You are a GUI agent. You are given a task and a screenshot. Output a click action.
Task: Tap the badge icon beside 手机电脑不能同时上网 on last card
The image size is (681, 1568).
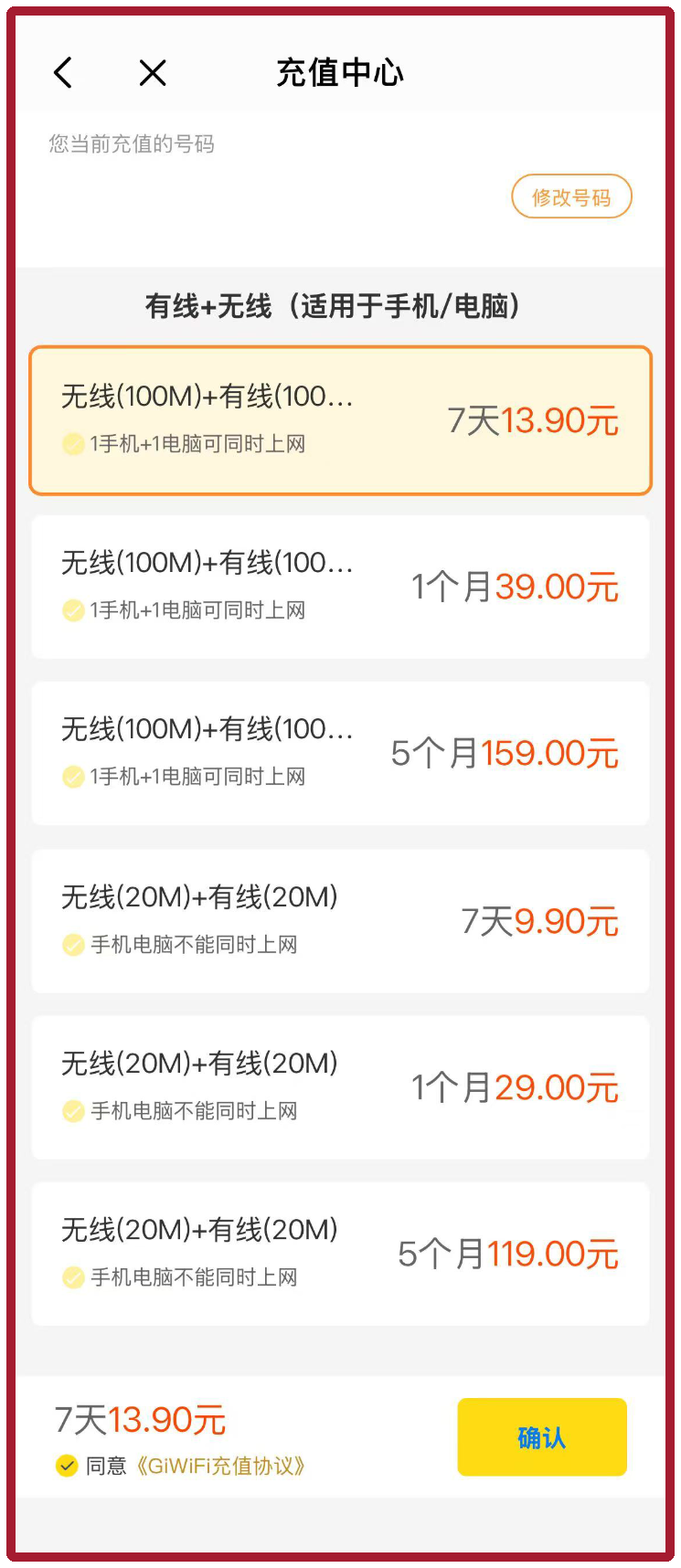tap(73, 1277)
